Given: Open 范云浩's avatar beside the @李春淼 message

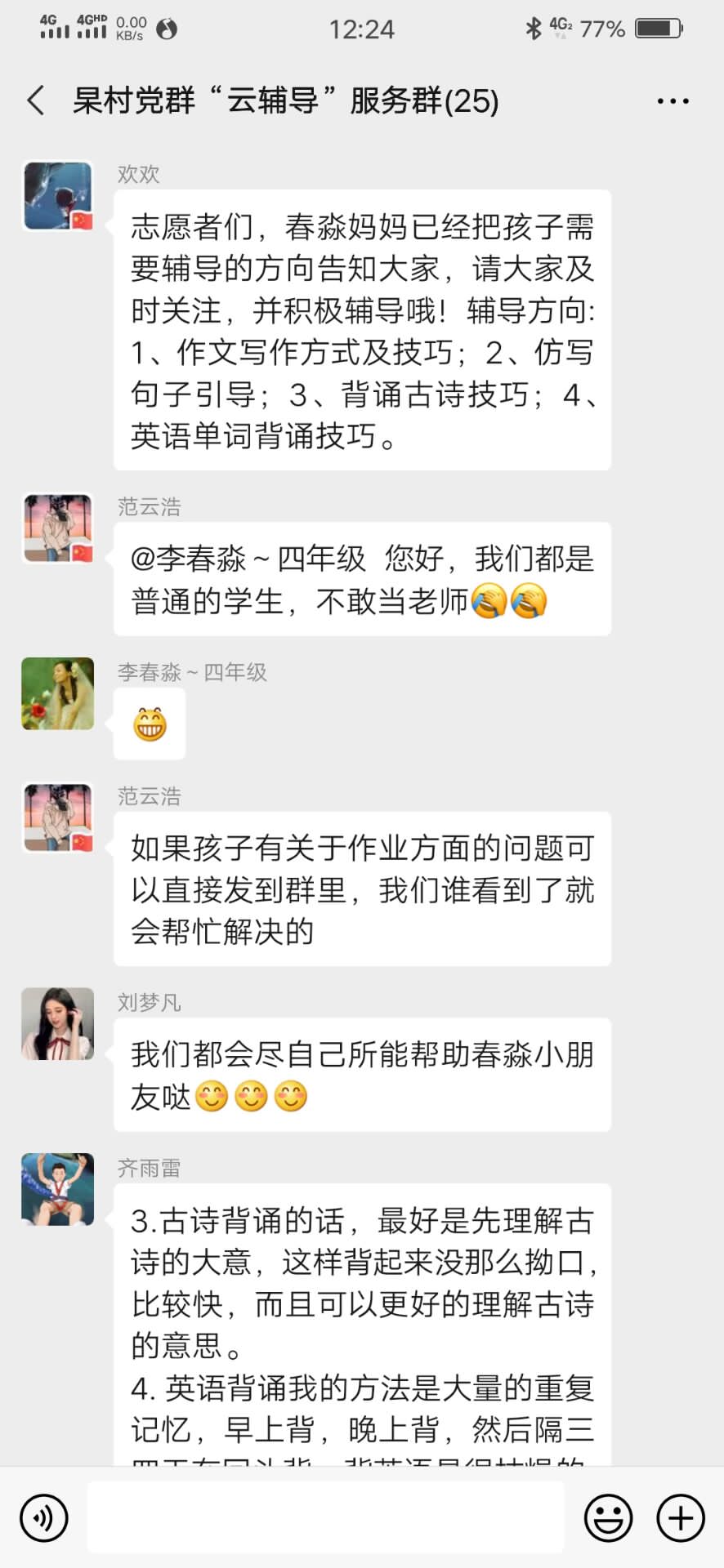Looking at the screenshot, I should pos(57,528).
